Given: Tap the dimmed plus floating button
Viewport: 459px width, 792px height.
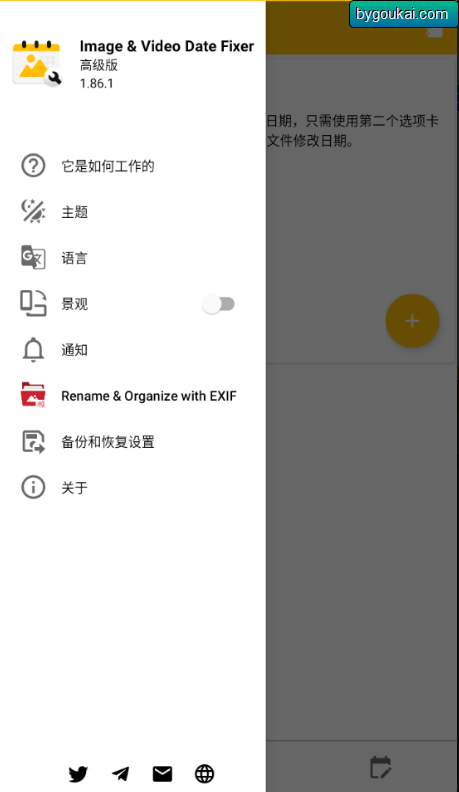Looking at the screenshot, I should [x=412, y=321].
